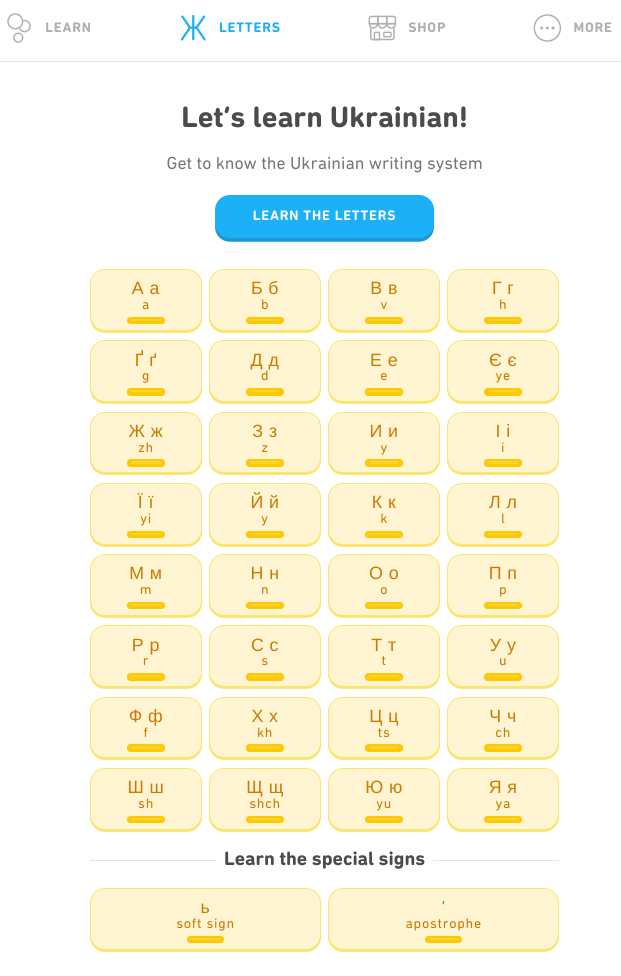Open the More menu

(572, 28)
